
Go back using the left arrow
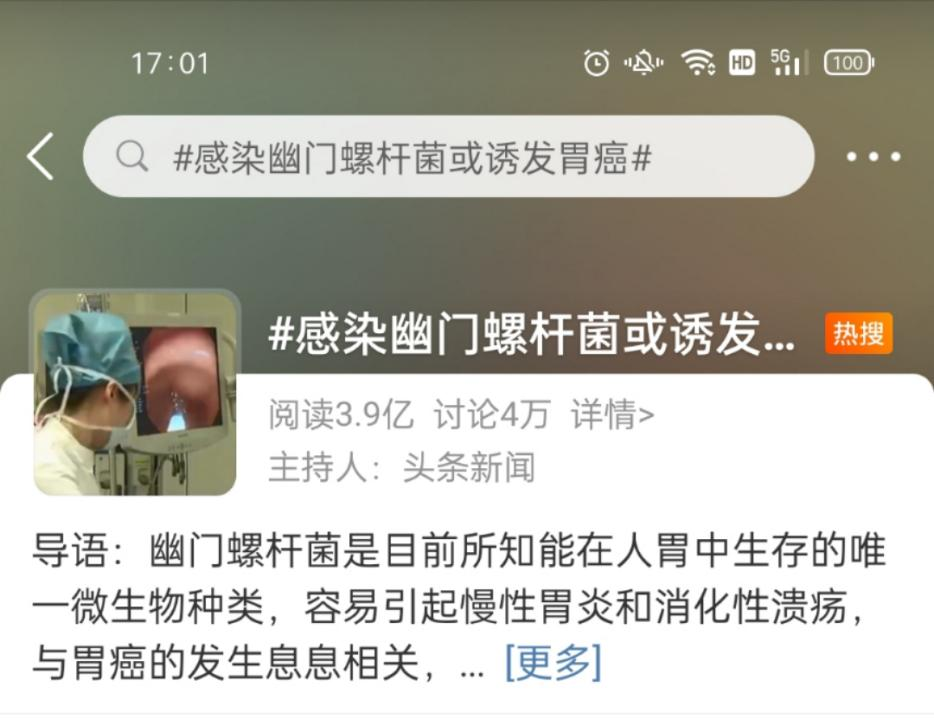(x=40, y=157)
